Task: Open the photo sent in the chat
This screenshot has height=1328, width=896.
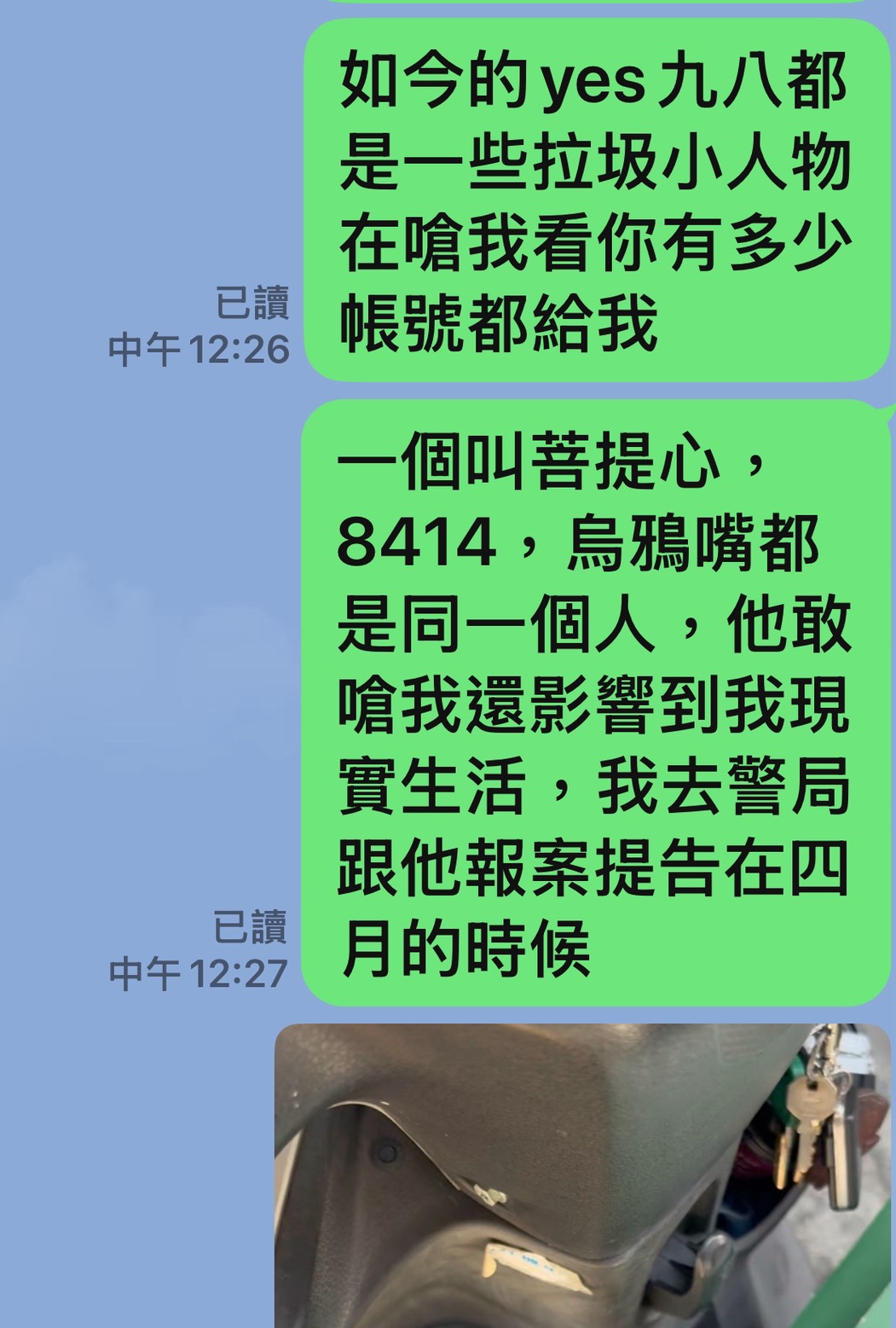Action: pos(582,1177)
